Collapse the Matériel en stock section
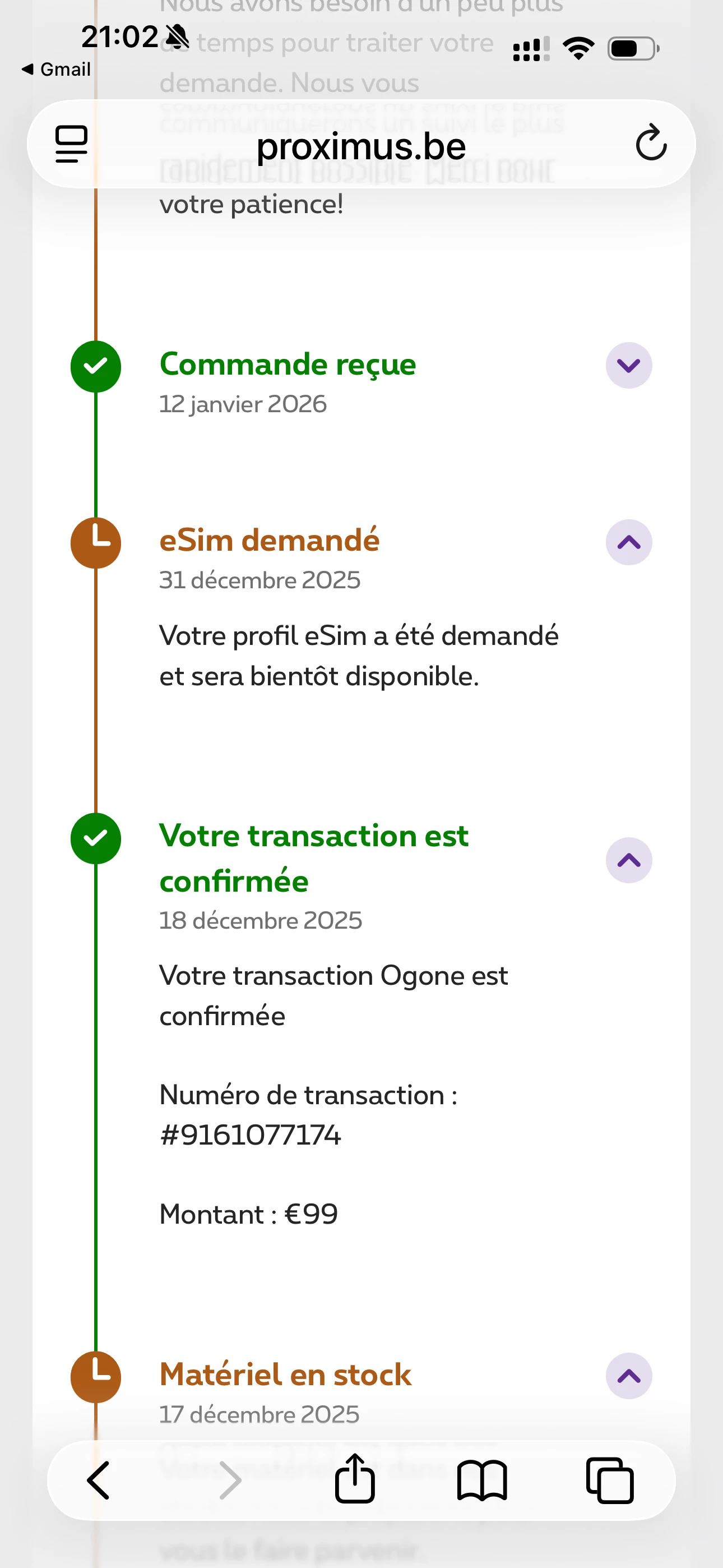The image size is (723, 1568). [629, 1376]
